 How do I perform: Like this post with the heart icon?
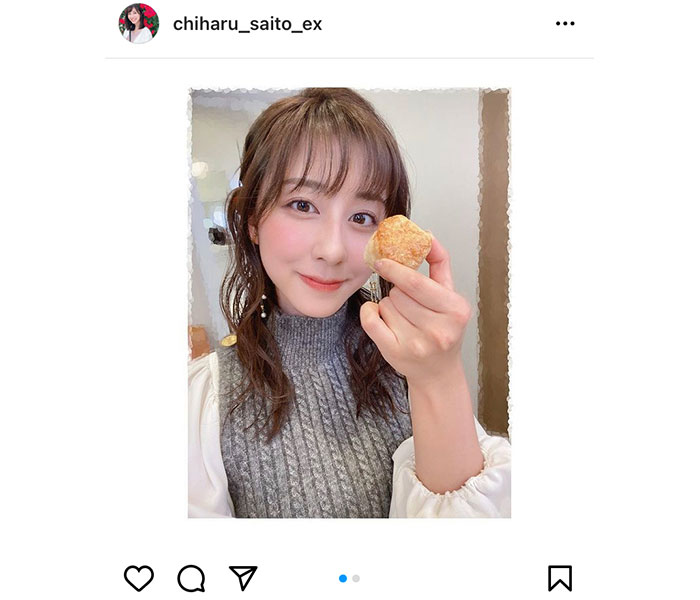139,578
